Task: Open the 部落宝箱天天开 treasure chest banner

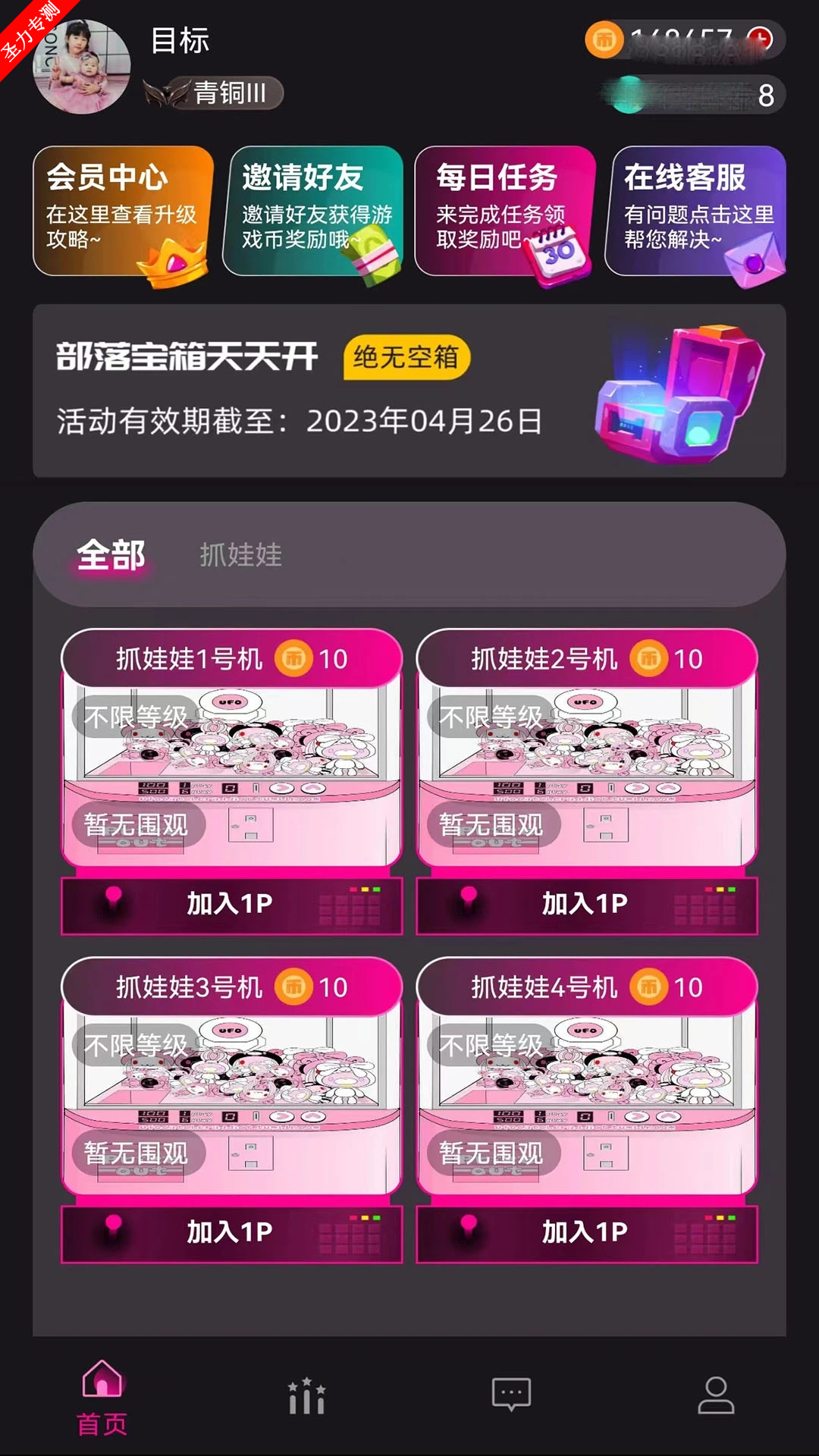Action: coord(409,391)
